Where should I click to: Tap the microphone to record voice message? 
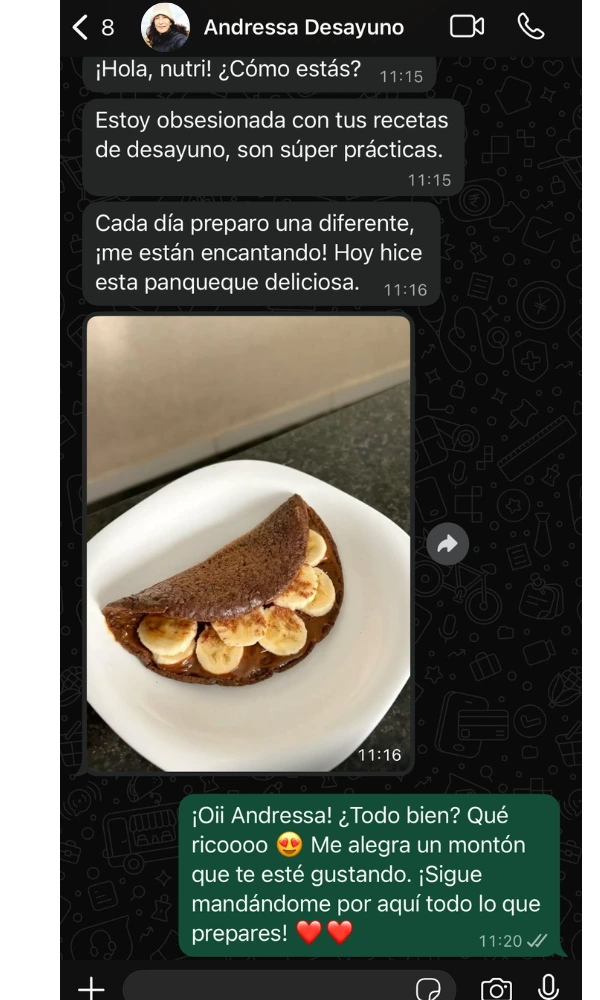[x=548, y=987]
